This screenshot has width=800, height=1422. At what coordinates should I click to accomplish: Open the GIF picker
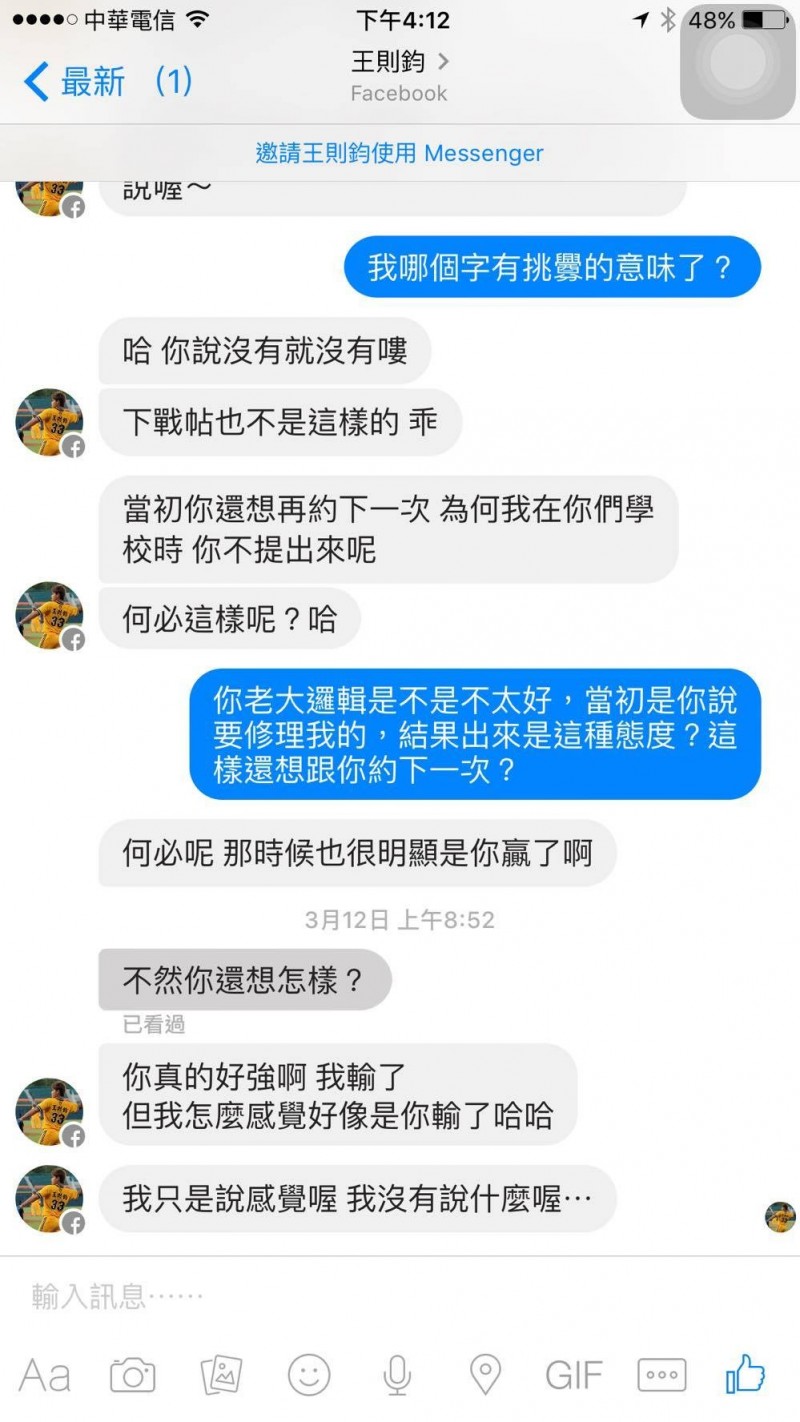tap(574, 1376)
